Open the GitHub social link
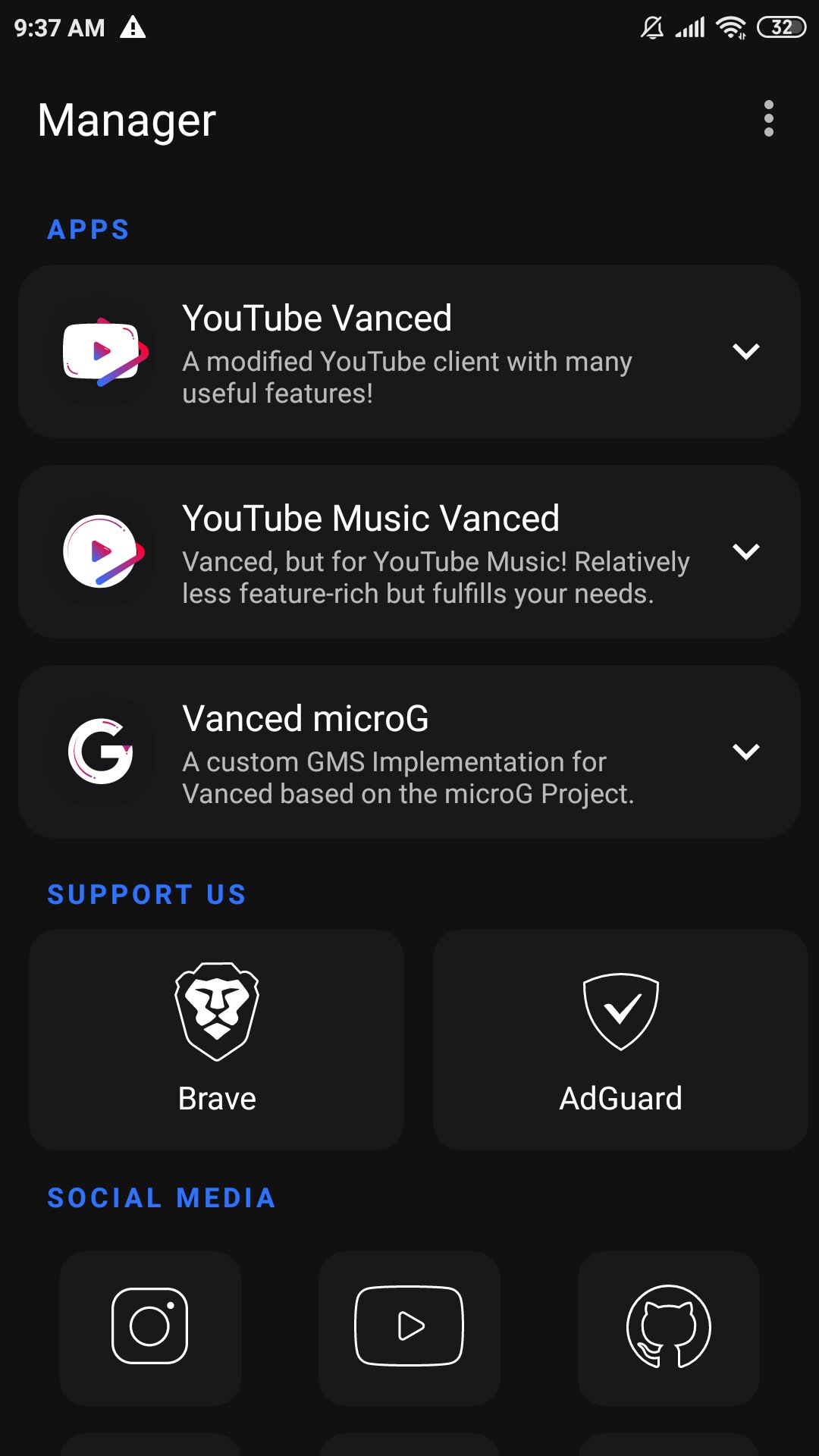Image resolution: width=819 pixels, height=1456 pixels. [x=669, y=1328]
